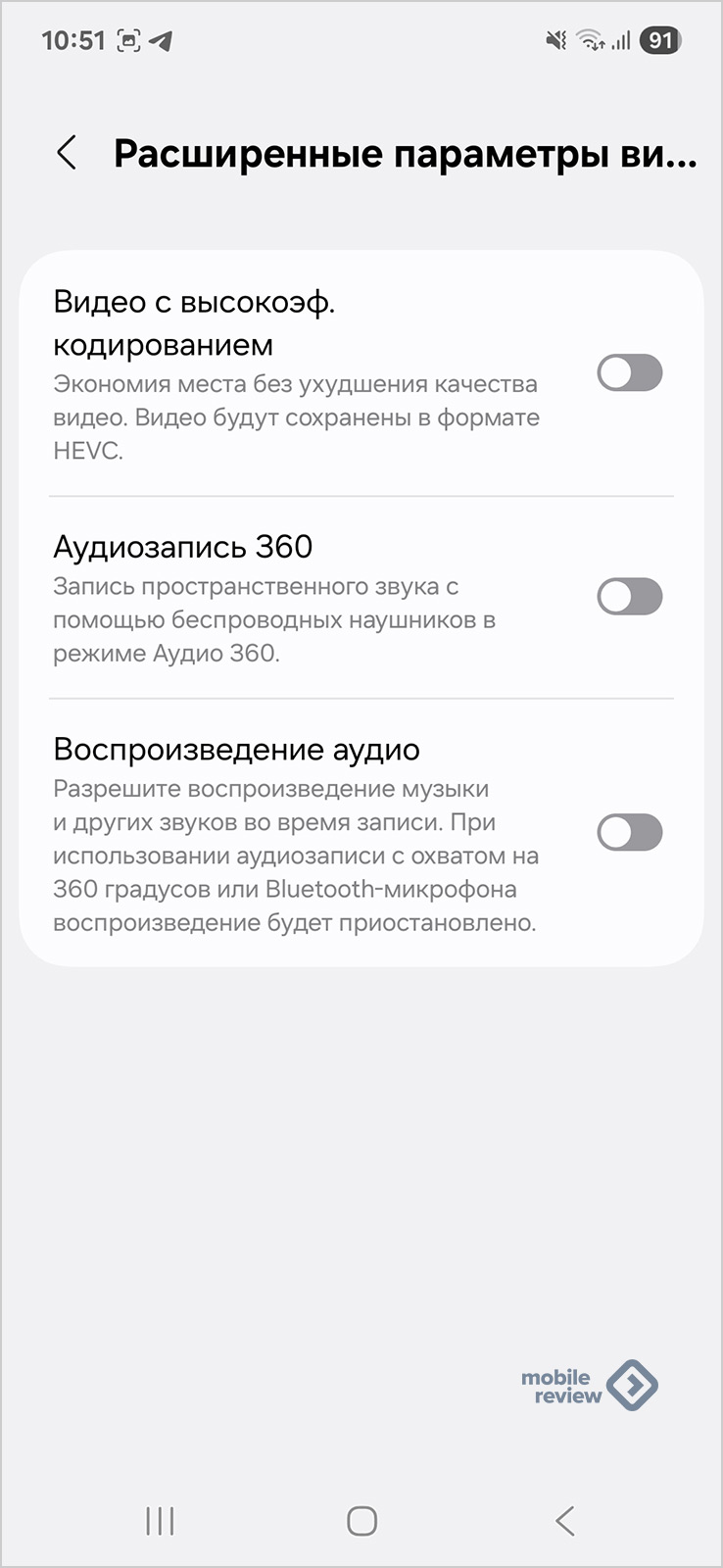Screen dimensions: 723x1568
Task: Turn on the Аудиозапись 360 switch
Action: 630,597
